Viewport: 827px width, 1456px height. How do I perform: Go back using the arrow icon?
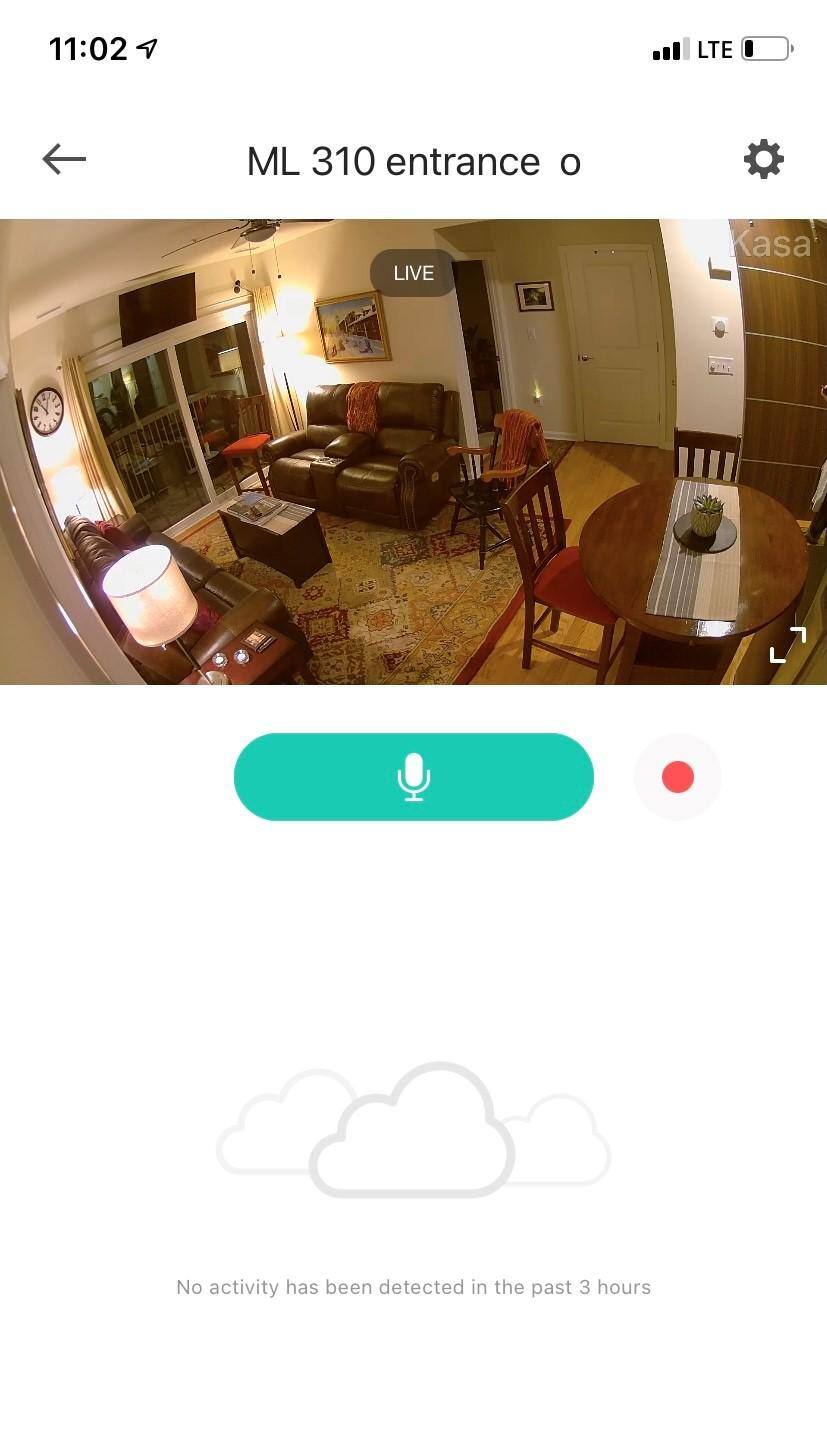pyautogui.click(x=64, y=159)
